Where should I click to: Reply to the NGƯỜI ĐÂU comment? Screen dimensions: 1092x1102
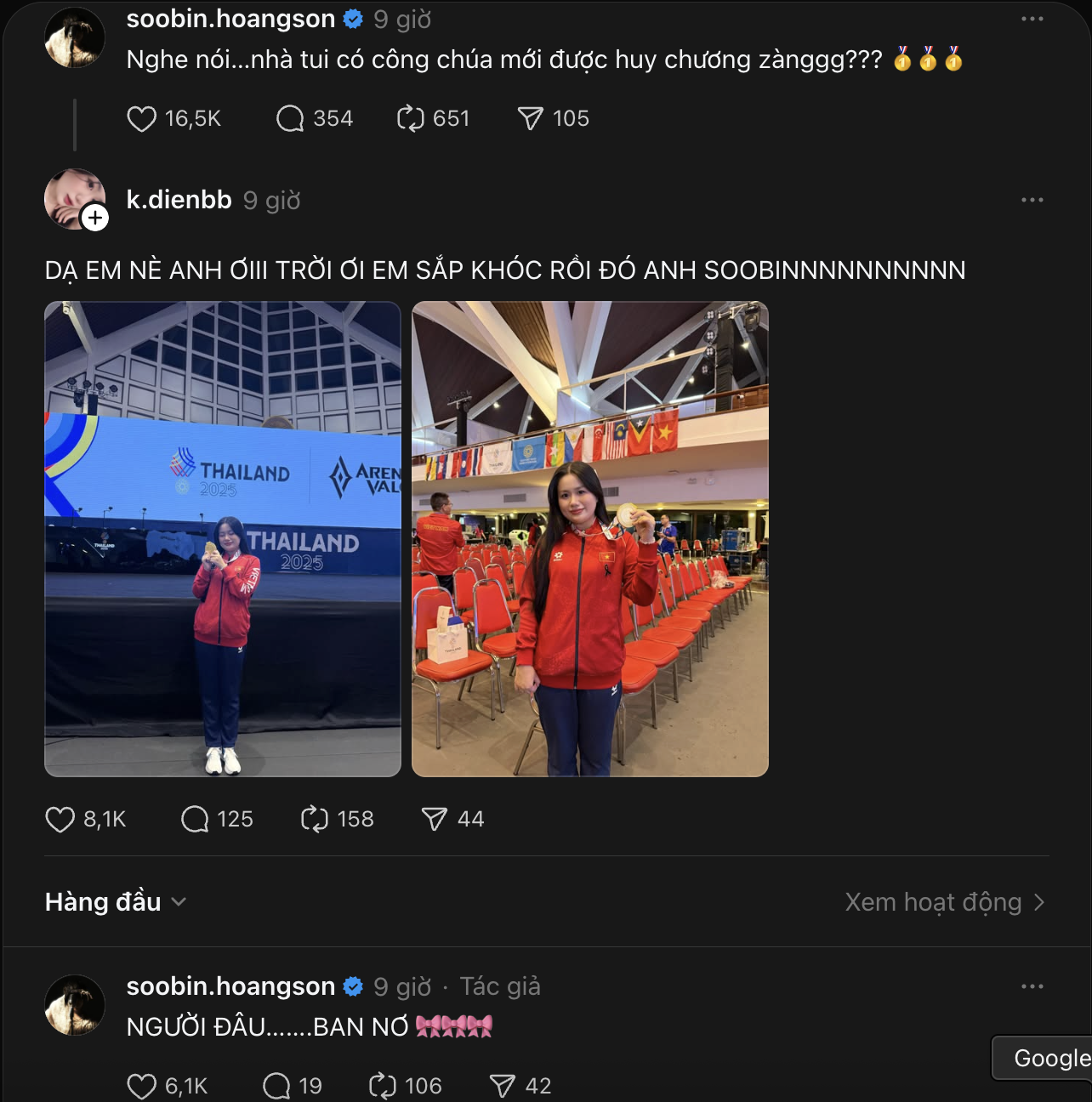click(276, 1086)
